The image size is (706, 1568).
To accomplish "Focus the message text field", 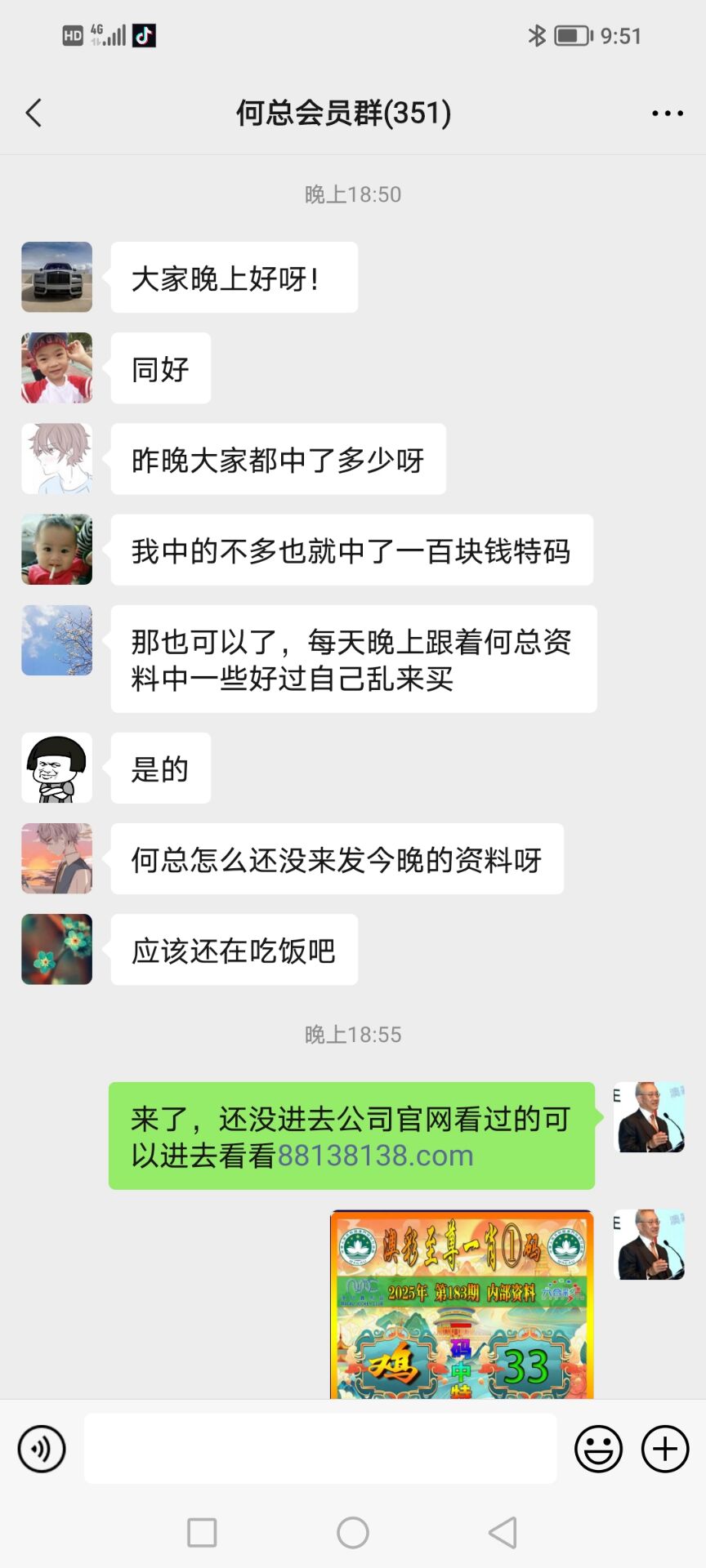I will [320, 1449].
